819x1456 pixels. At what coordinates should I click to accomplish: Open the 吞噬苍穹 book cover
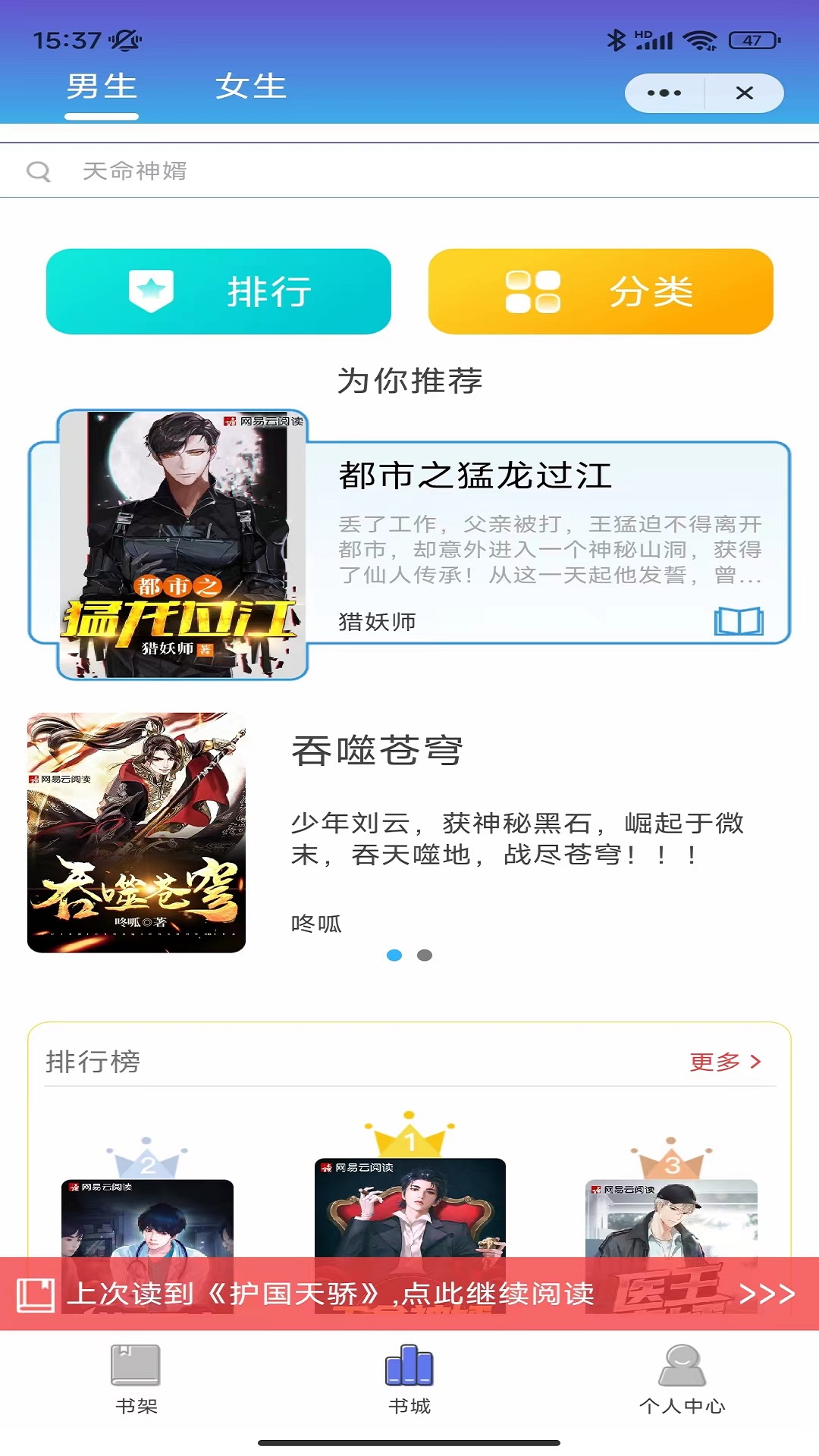tap(137, 831)
